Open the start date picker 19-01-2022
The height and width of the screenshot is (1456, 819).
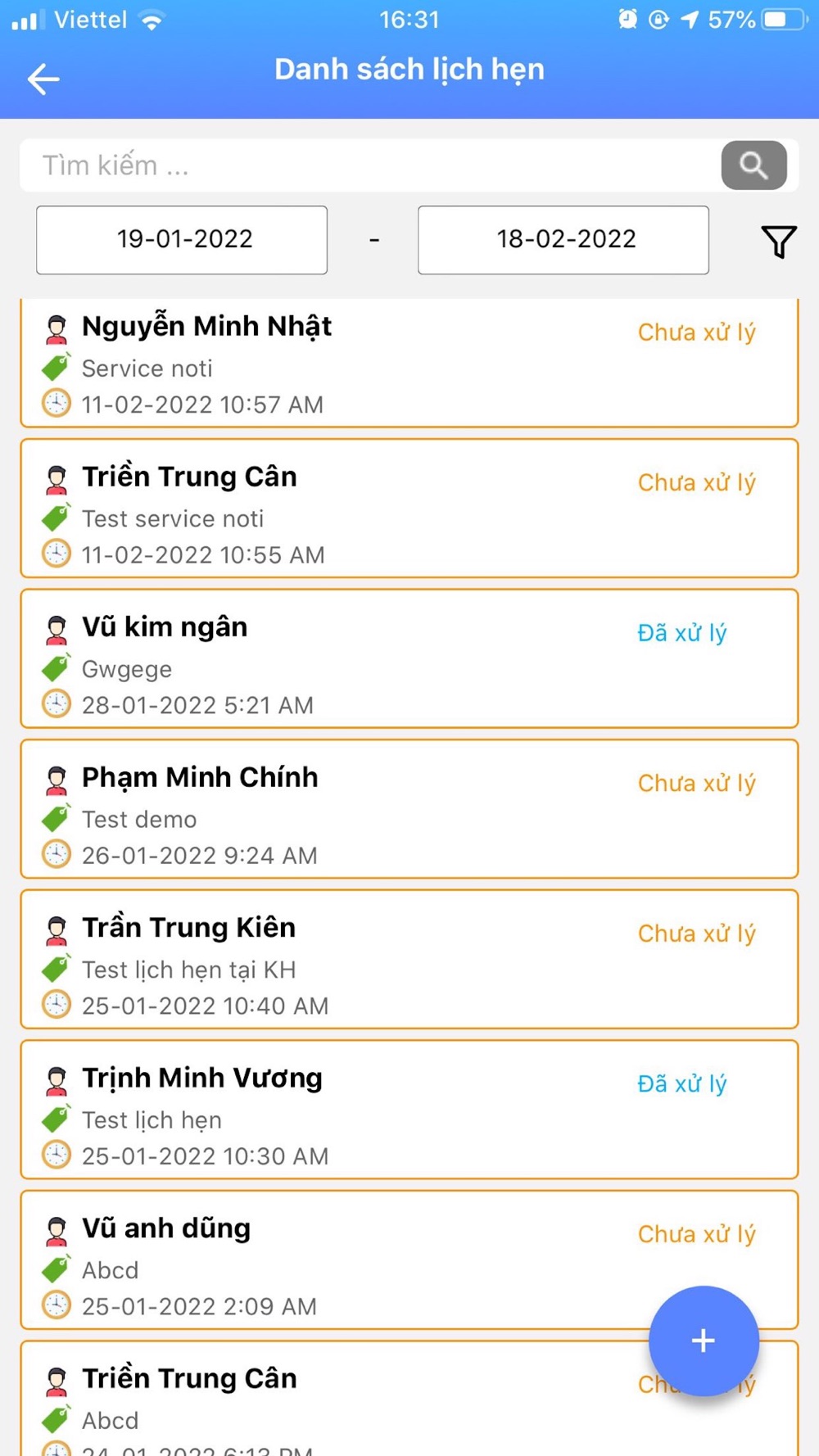pos(182,240)
